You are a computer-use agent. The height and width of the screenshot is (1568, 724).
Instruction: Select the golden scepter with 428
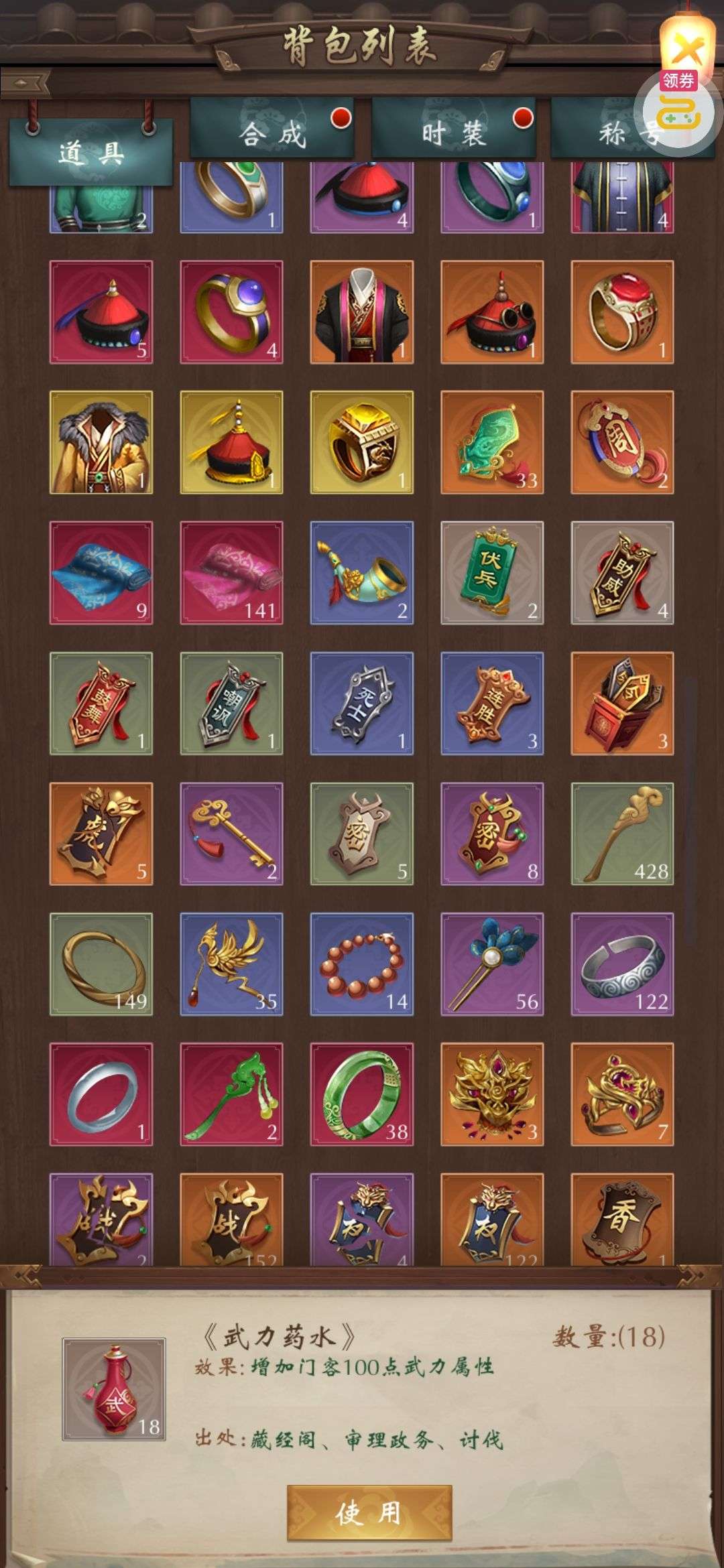pos(622,834)
